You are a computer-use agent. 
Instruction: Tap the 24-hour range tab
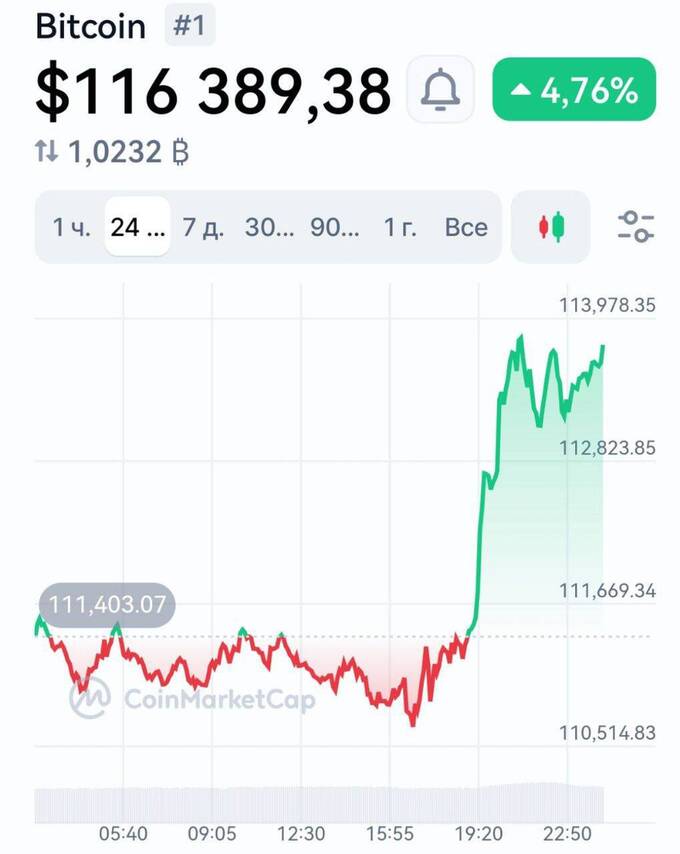pyautogui.click(x=138, y=227)
